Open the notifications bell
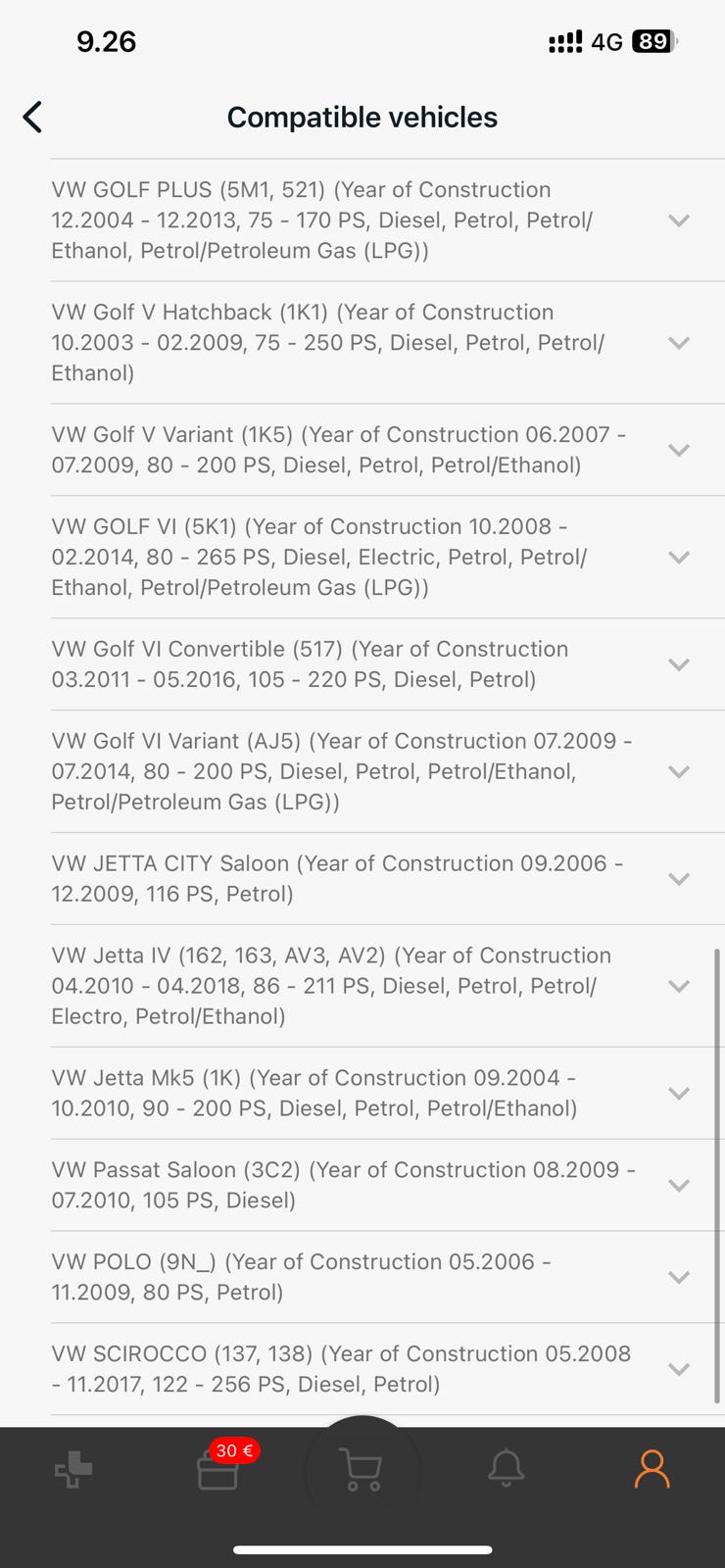This screenshot has height=1568, width=725. [507, 1468]
